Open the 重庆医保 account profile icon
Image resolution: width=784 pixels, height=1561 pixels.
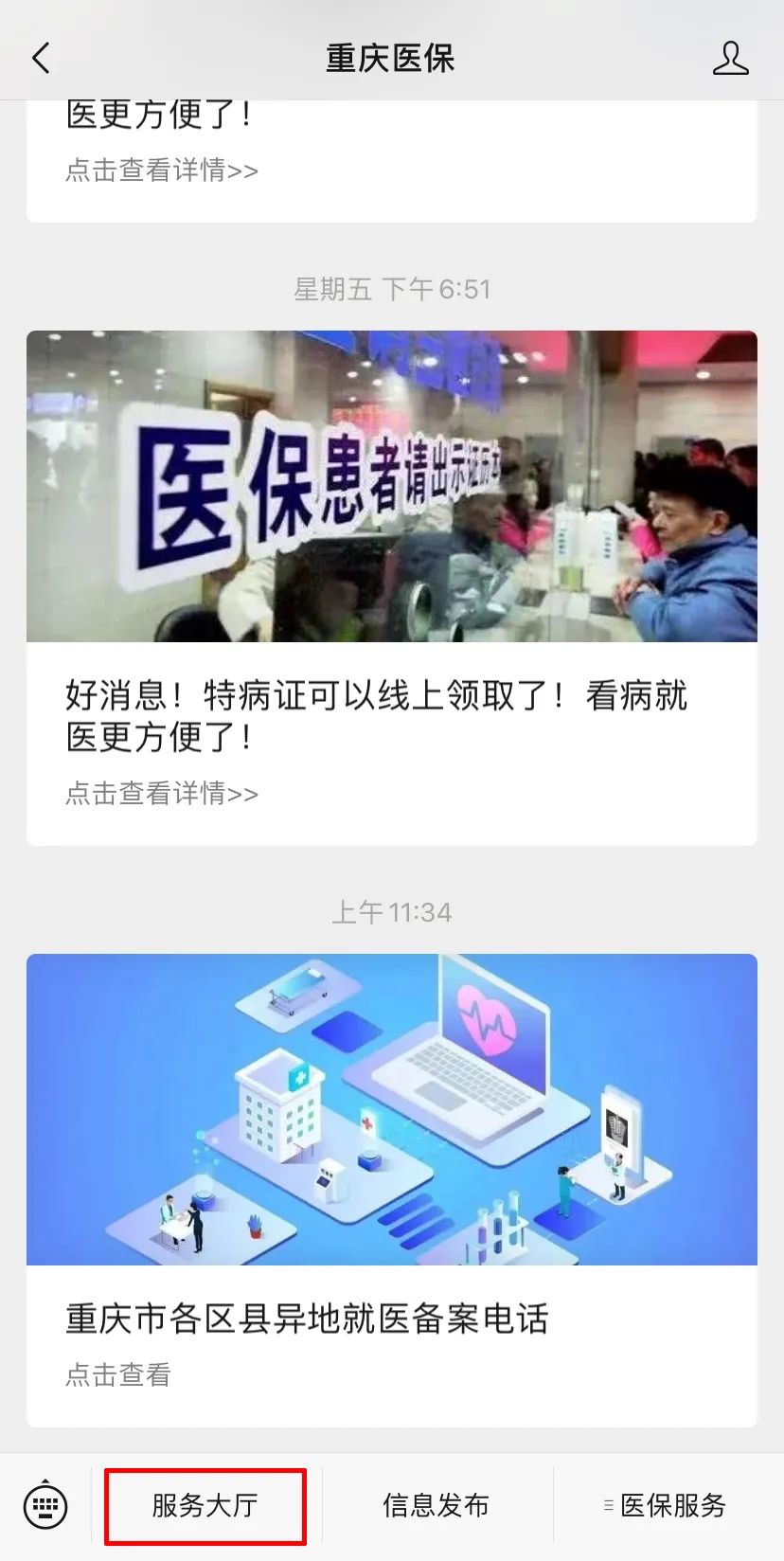[730, 59]
